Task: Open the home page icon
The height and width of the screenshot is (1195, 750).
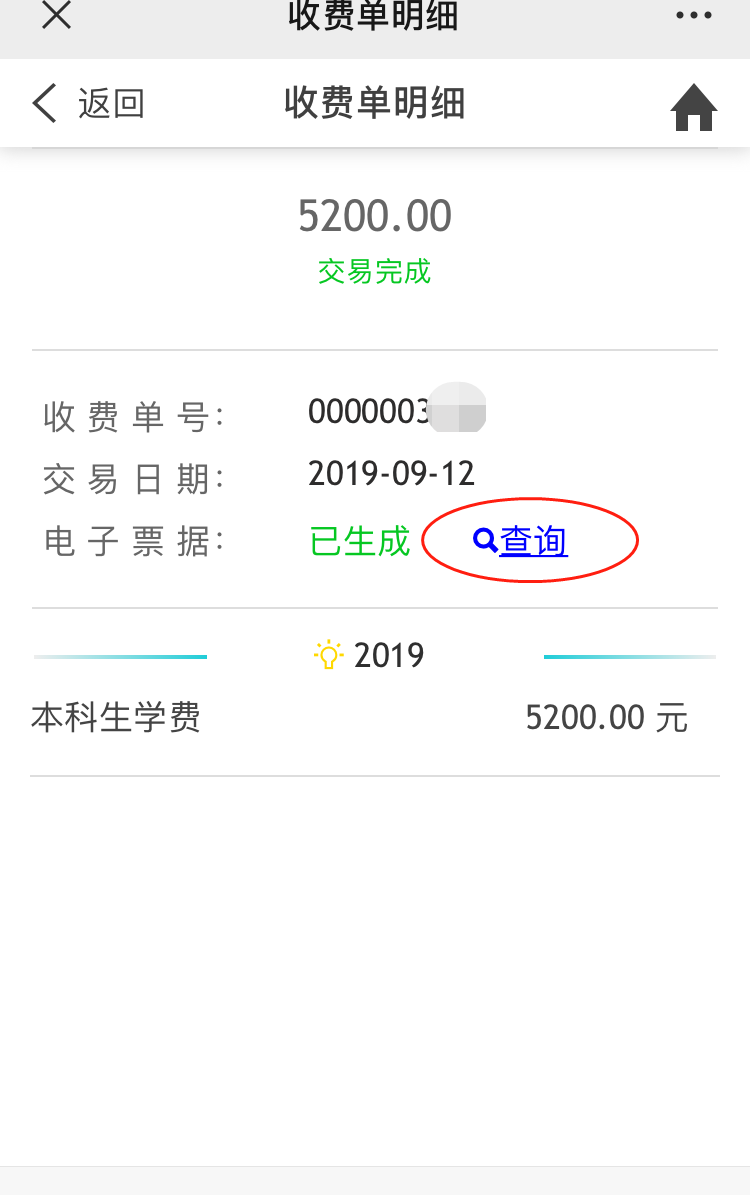Action: pyautogui.click(x=694, y=107)
